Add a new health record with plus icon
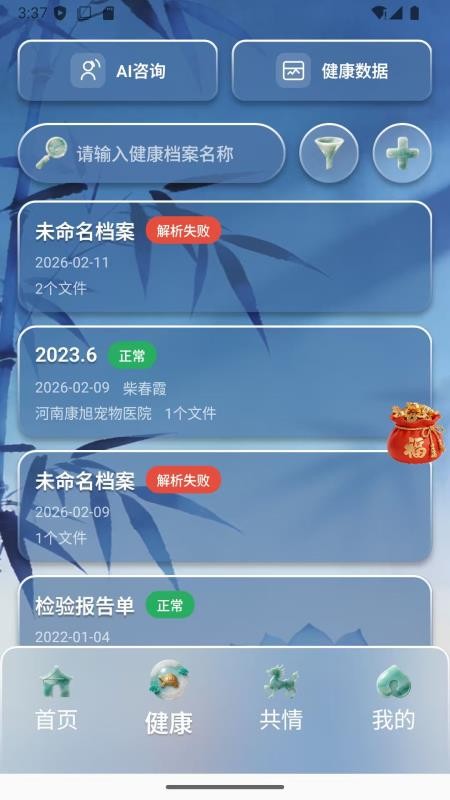This screenshot has height=800, width=450. coord(403,153)
